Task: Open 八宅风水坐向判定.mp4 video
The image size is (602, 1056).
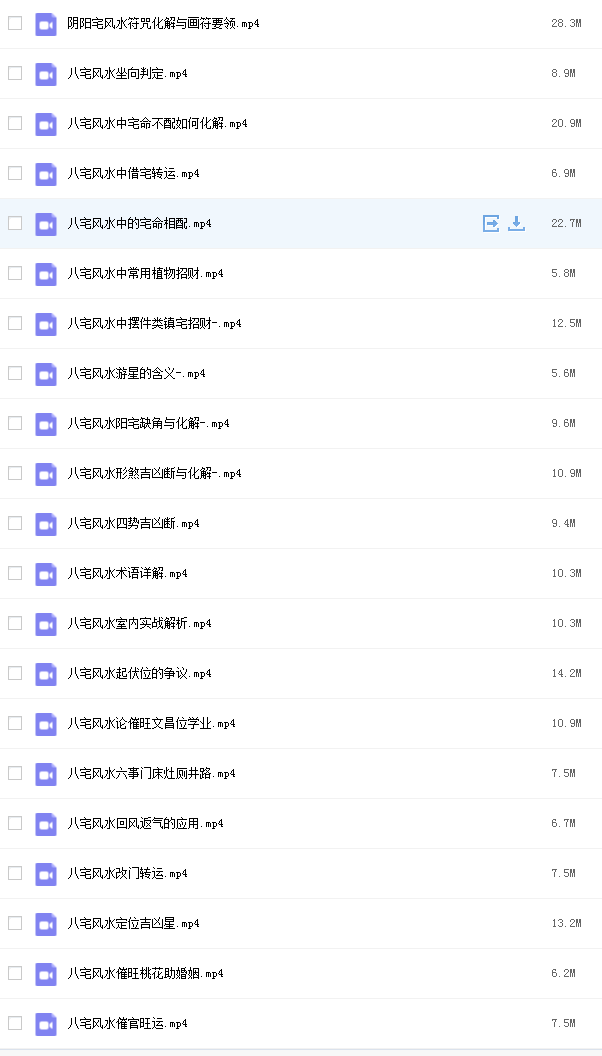Action: pyautogui.click(x=127, y=73)
